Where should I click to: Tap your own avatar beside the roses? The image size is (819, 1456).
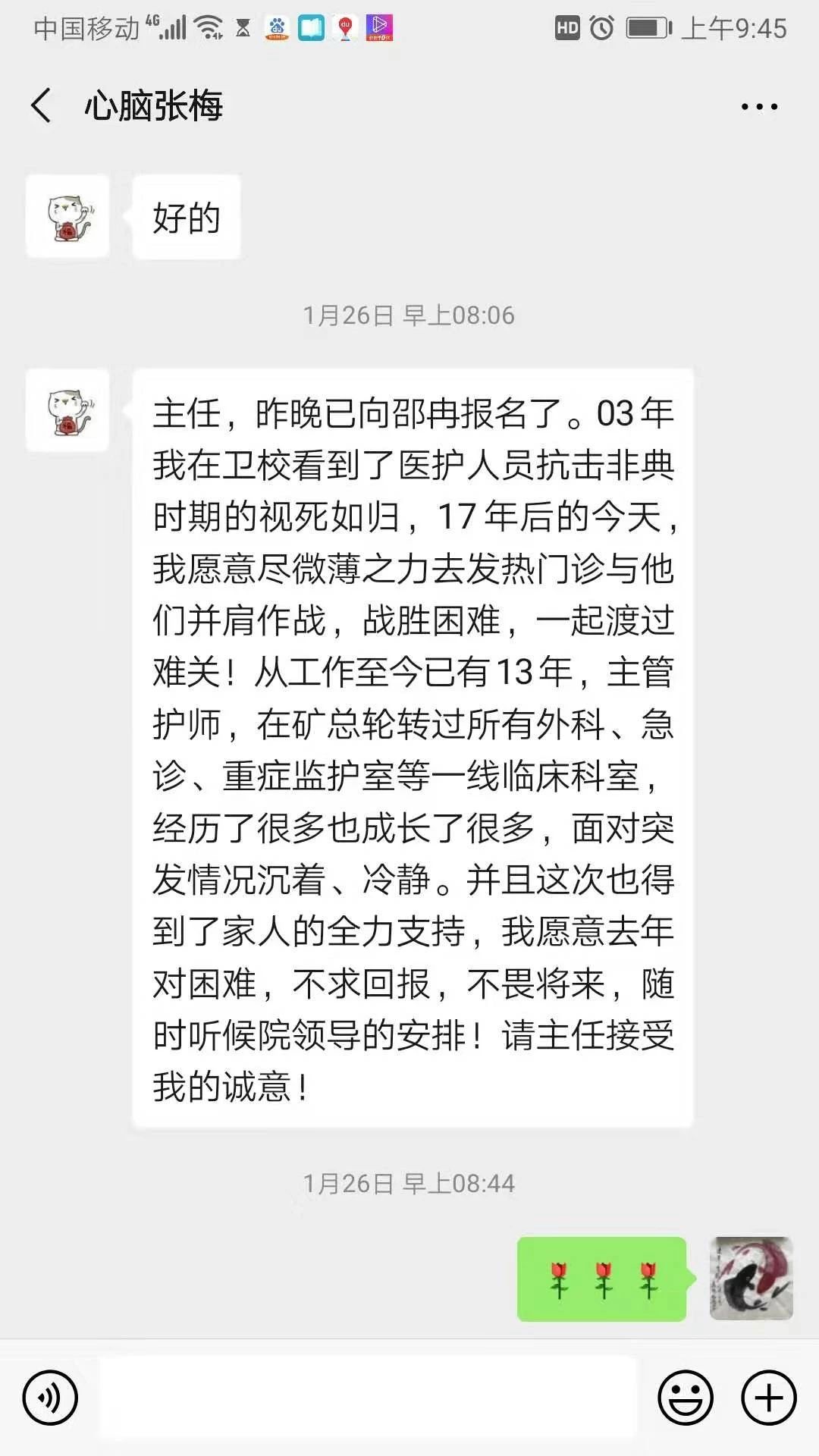coord(751,1279)
